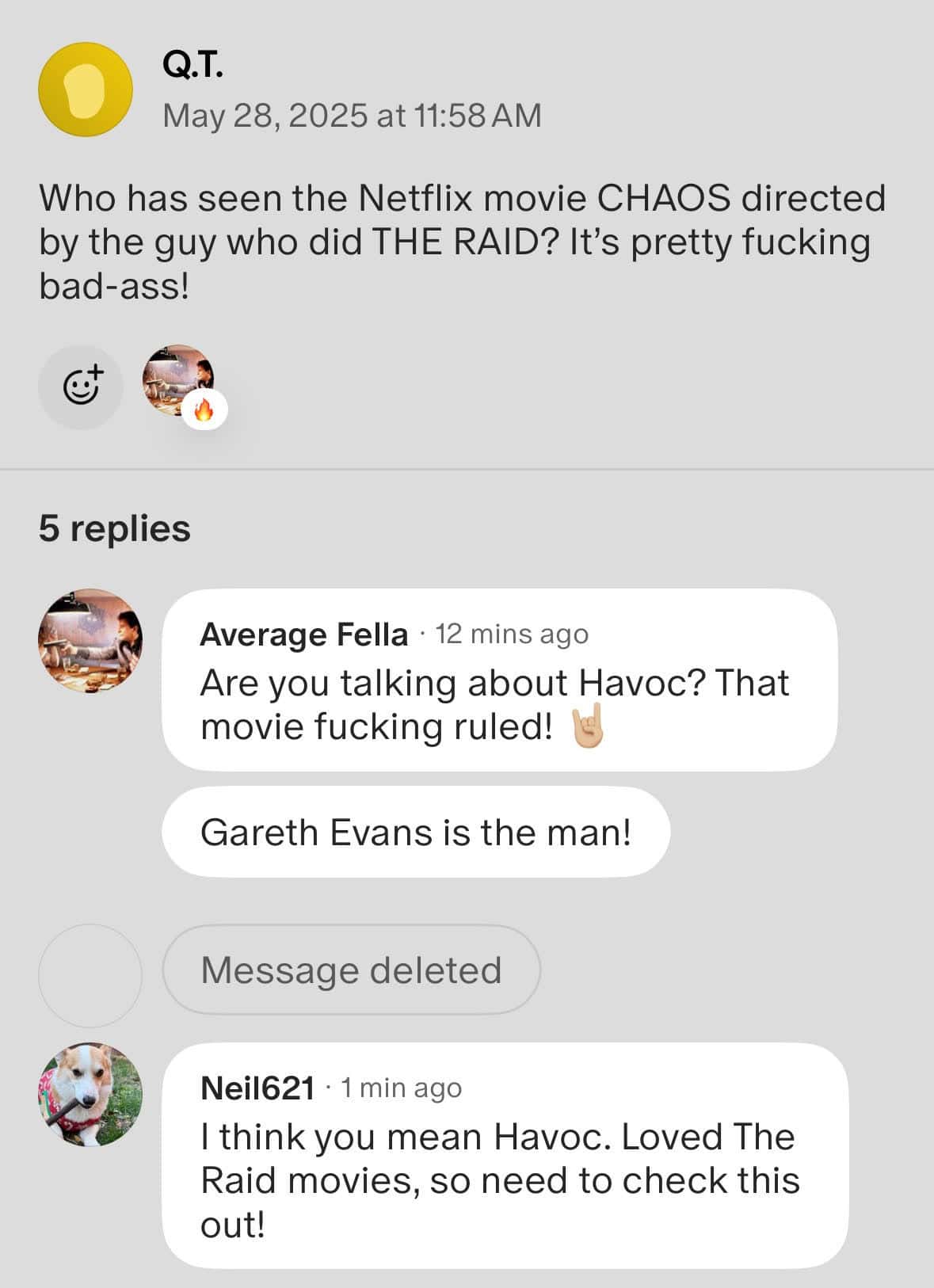
Task: Tap Average Fella's reply about Havoc
Action: point(498,680)
